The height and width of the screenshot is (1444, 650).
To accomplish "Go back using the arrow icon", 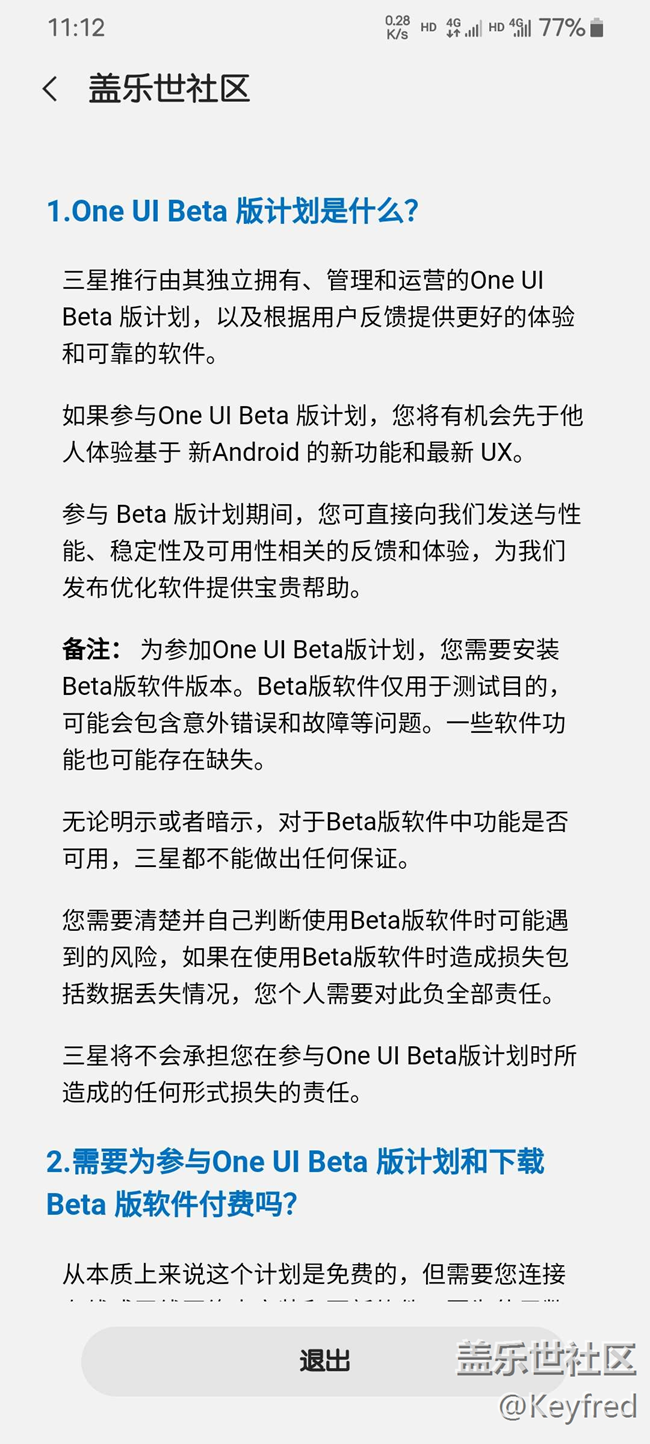I will point(50,89).
